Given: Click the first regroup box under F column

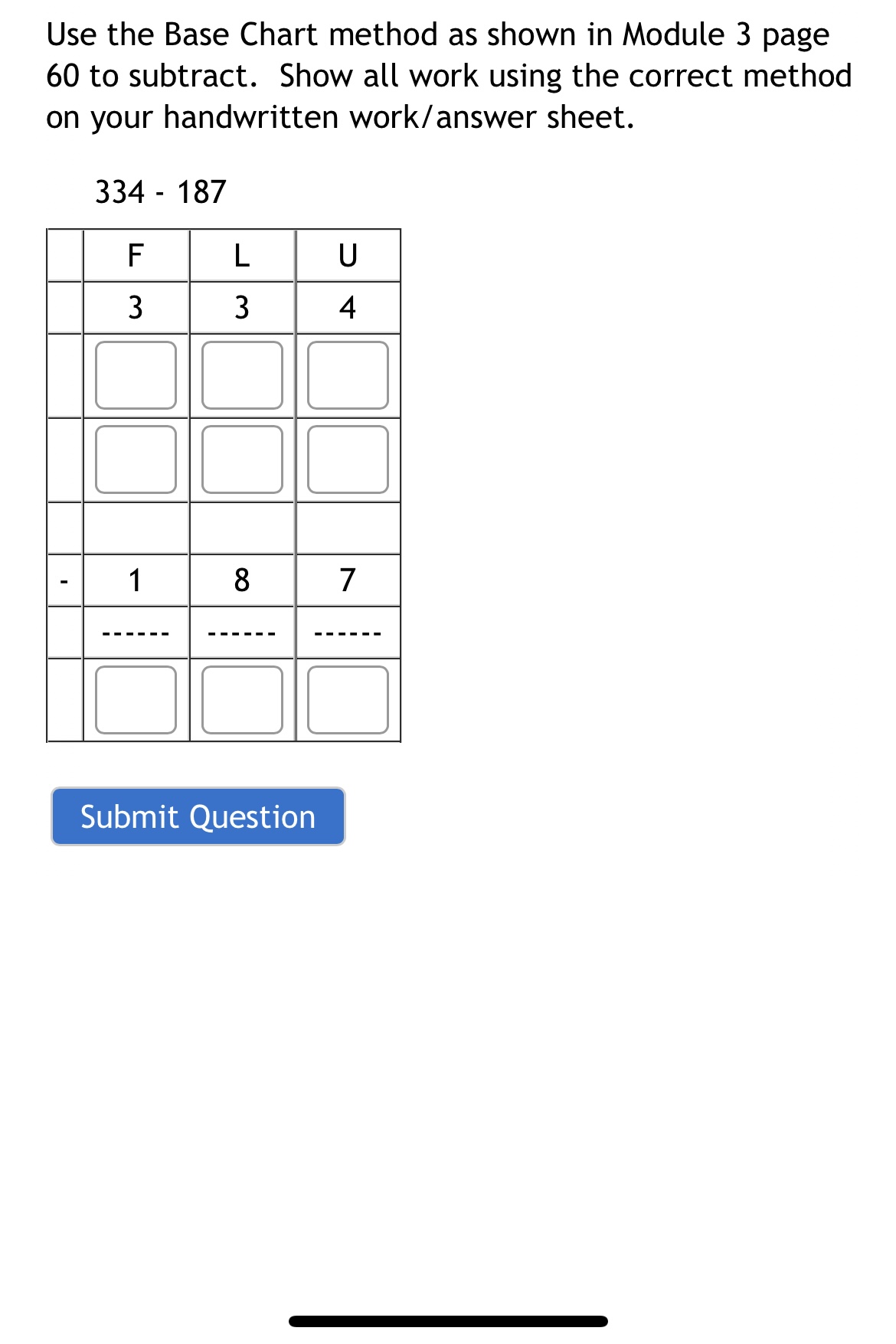Looking at the screenshot, I should 136,374.
